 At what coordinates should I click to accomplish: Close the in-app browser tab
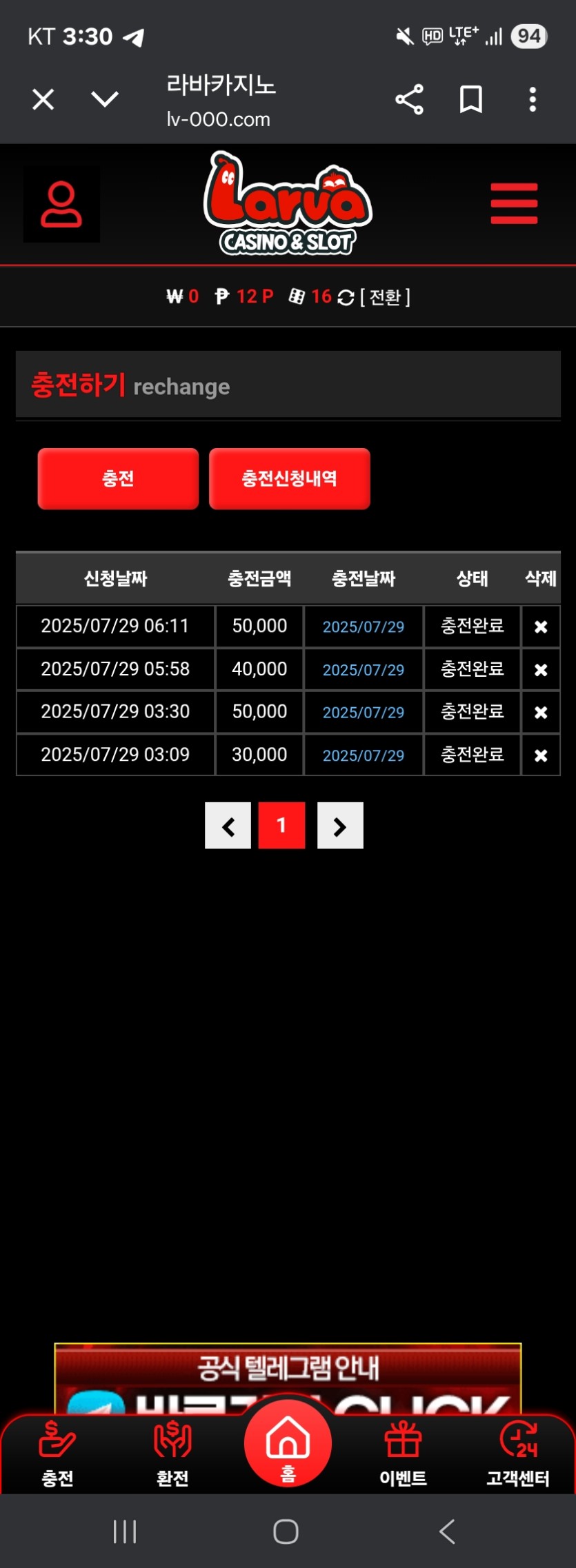[x=43, y=100]
